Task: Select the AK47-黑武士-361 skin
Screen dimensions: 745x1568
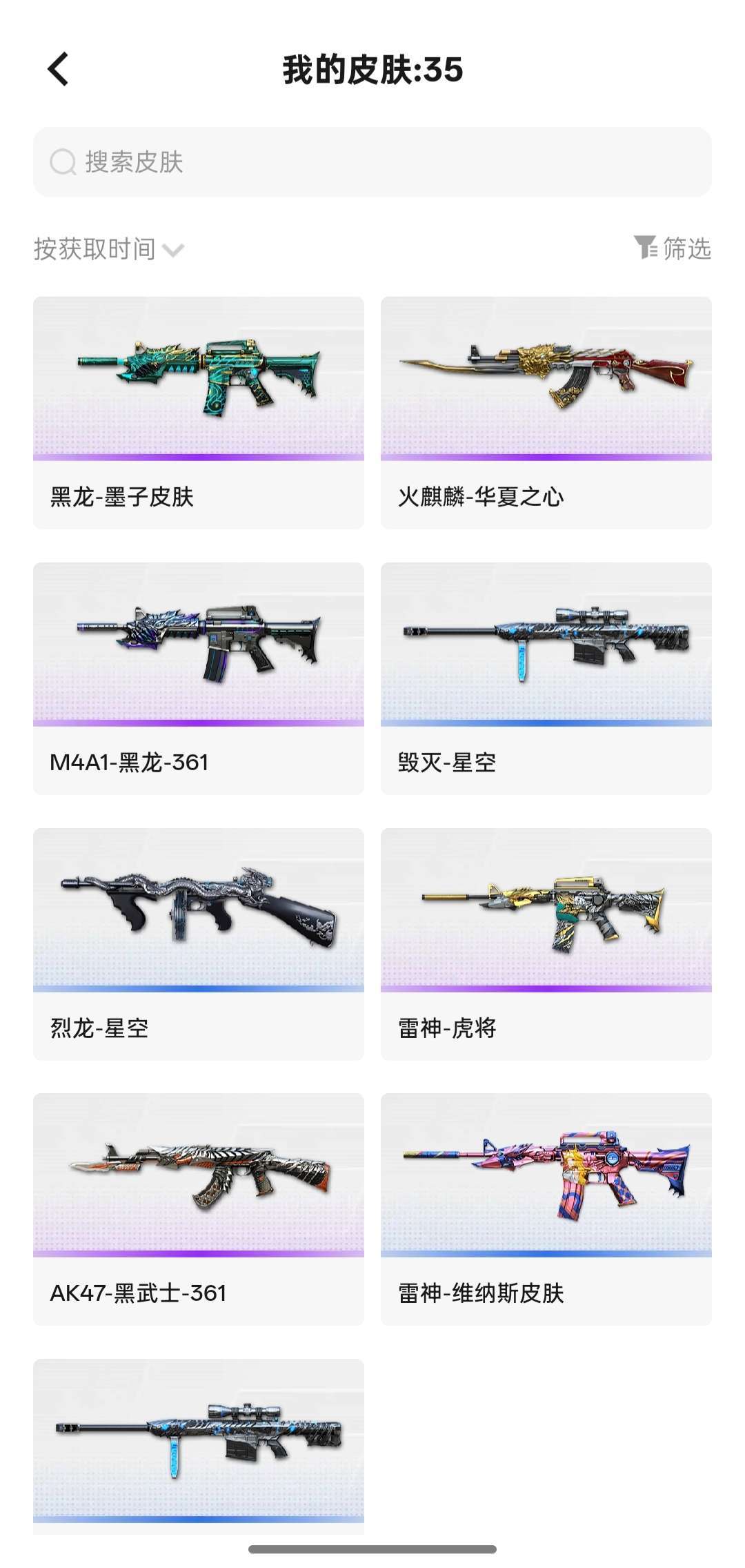Action: [199, 1209]
